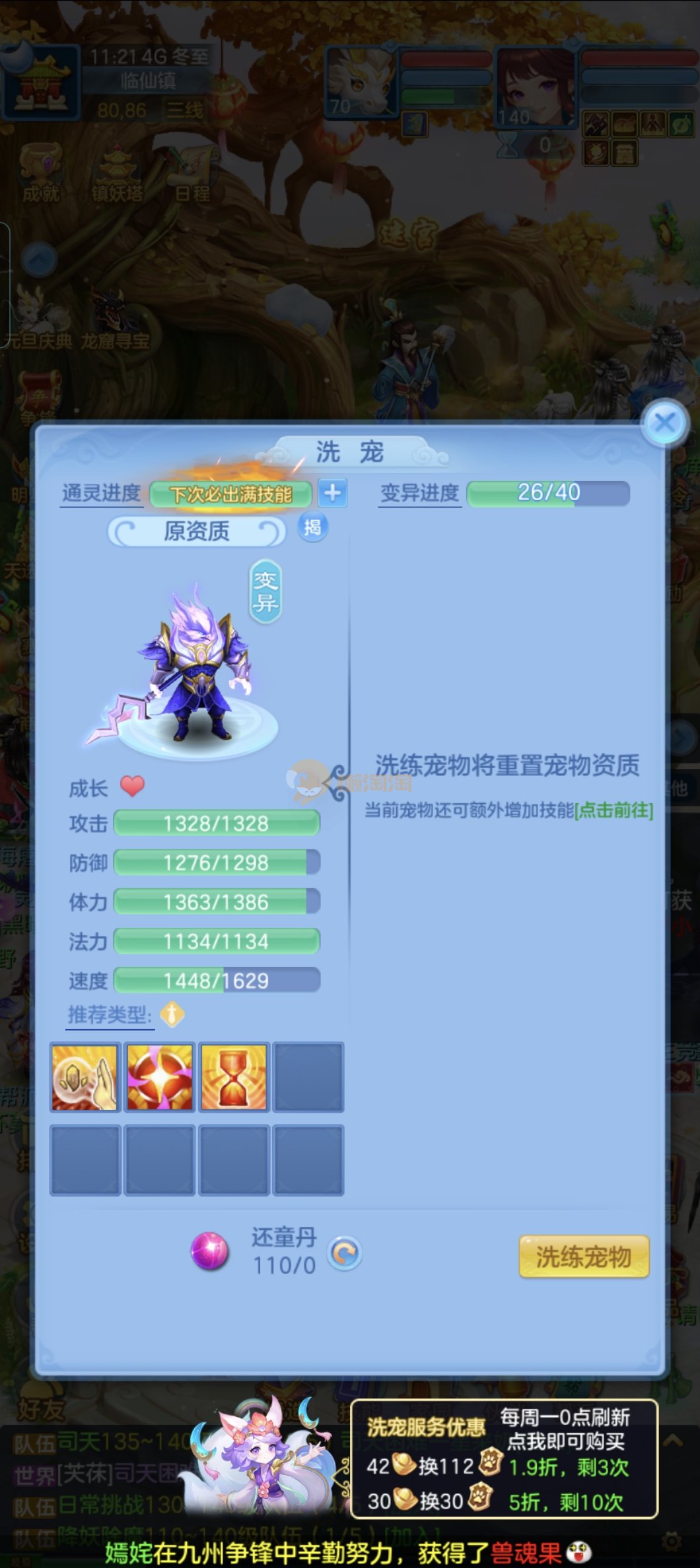
Task: Tap the 推荐类型 recommended type icon
Action: (x=172, y=1014)
